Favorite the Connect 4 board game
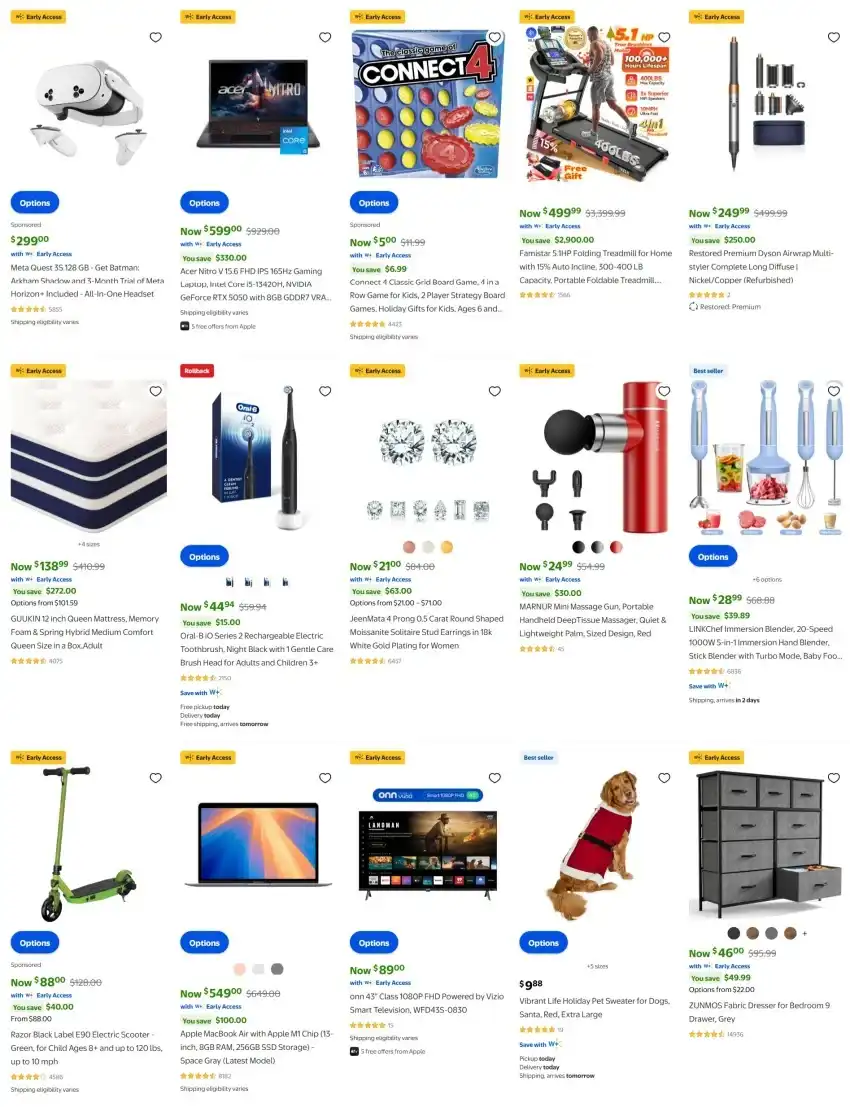850x1107 pixels. coord(494,37)
